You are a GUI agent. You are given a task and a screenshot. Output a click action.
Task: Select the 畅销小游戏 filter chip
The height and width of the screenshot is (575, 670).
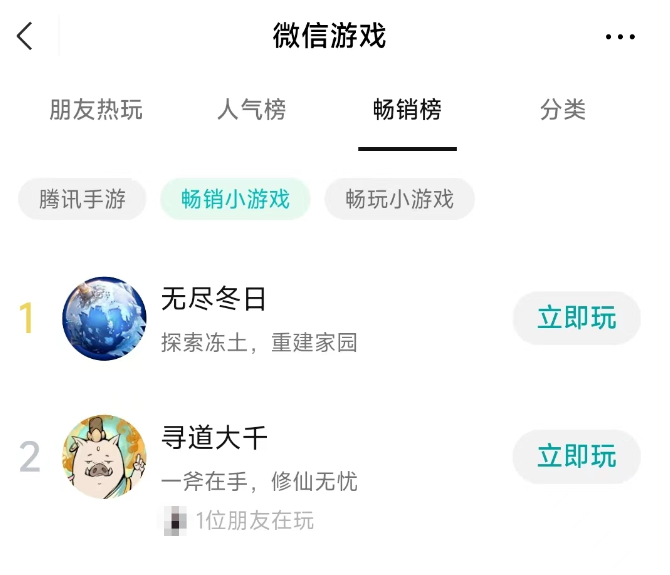235,199
